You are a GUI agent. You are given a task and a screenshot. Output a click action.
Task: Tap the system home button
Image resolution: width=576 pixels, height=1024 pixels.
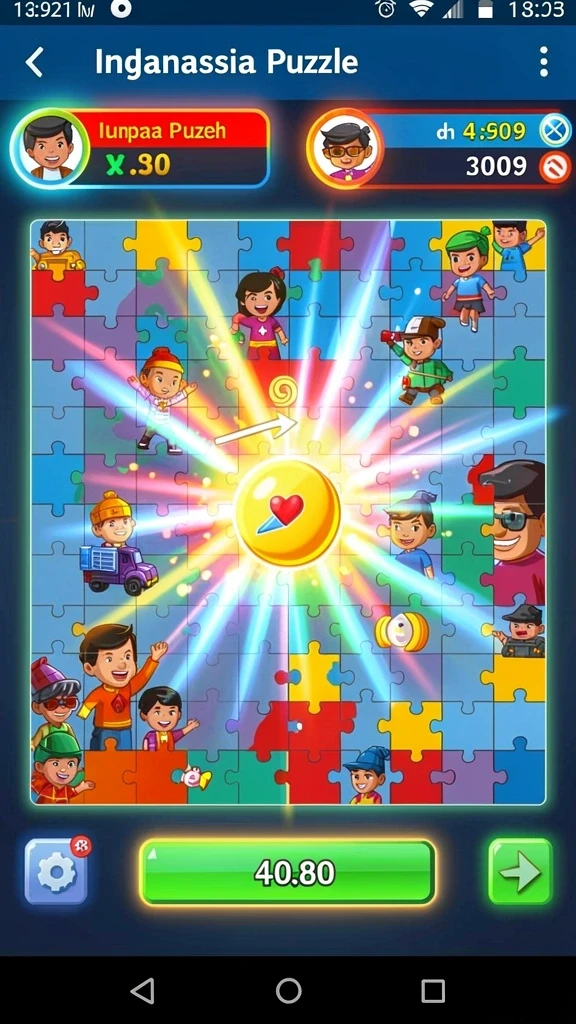(288, 991)
